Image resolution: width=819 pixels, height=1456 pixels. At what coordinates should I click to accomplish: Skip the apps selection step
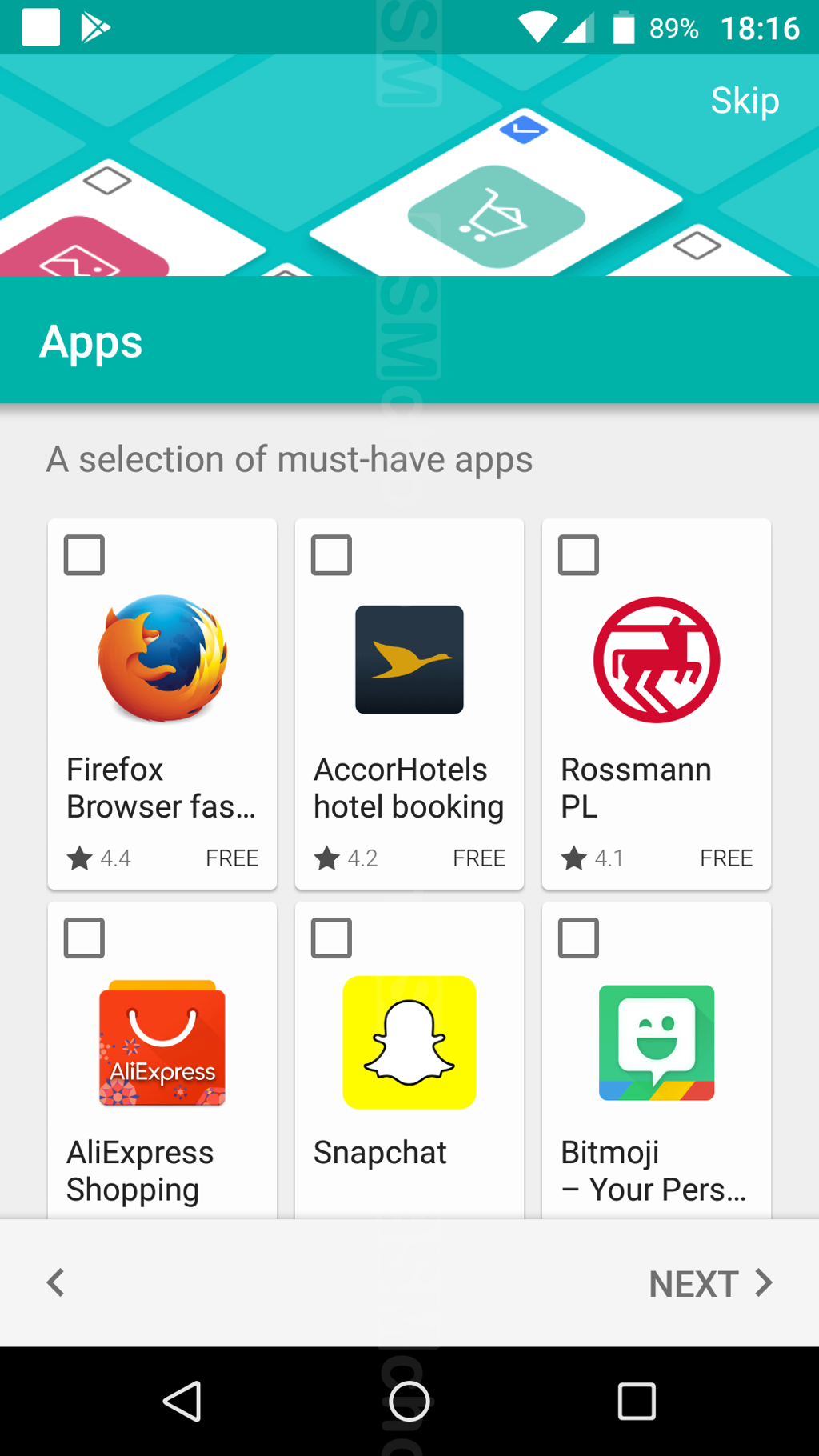(745, 101)
